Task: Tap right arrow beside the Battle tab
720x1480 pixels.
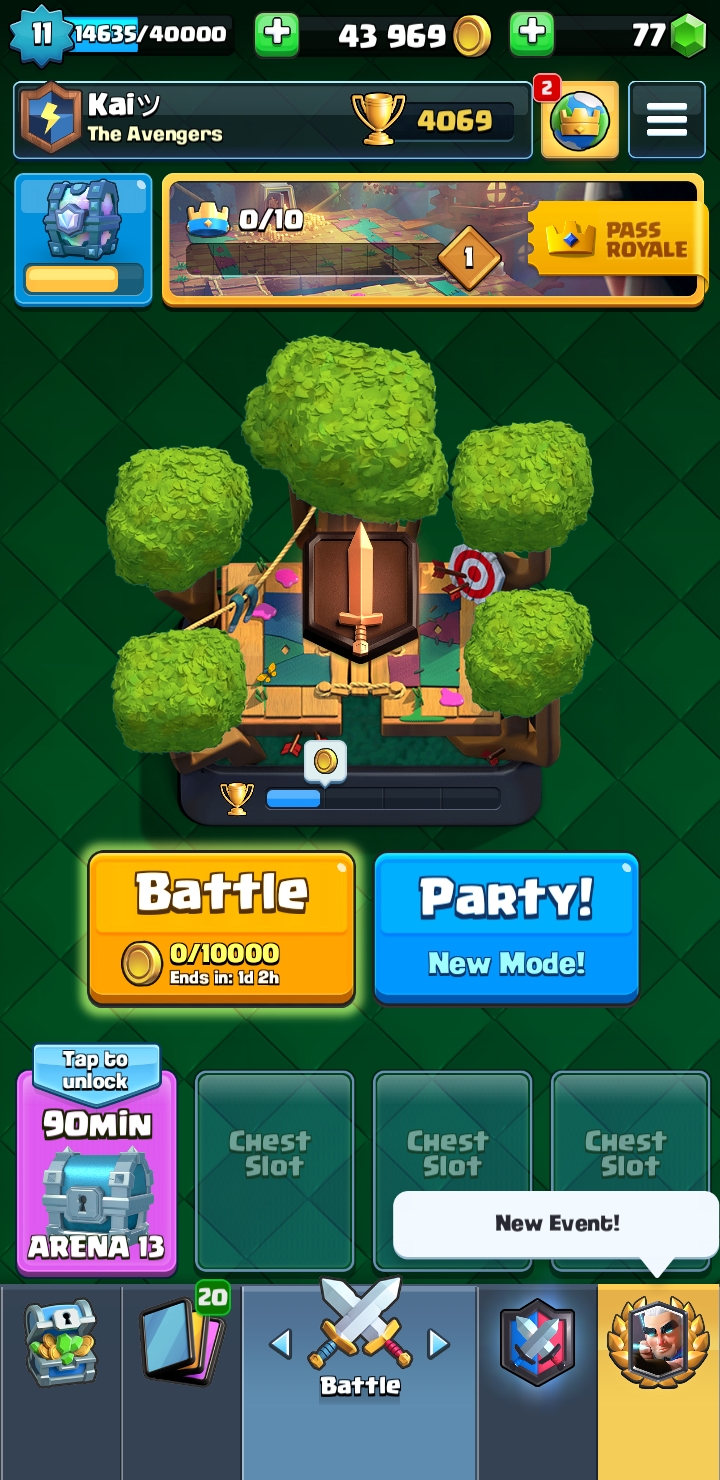Action: 439,1344
